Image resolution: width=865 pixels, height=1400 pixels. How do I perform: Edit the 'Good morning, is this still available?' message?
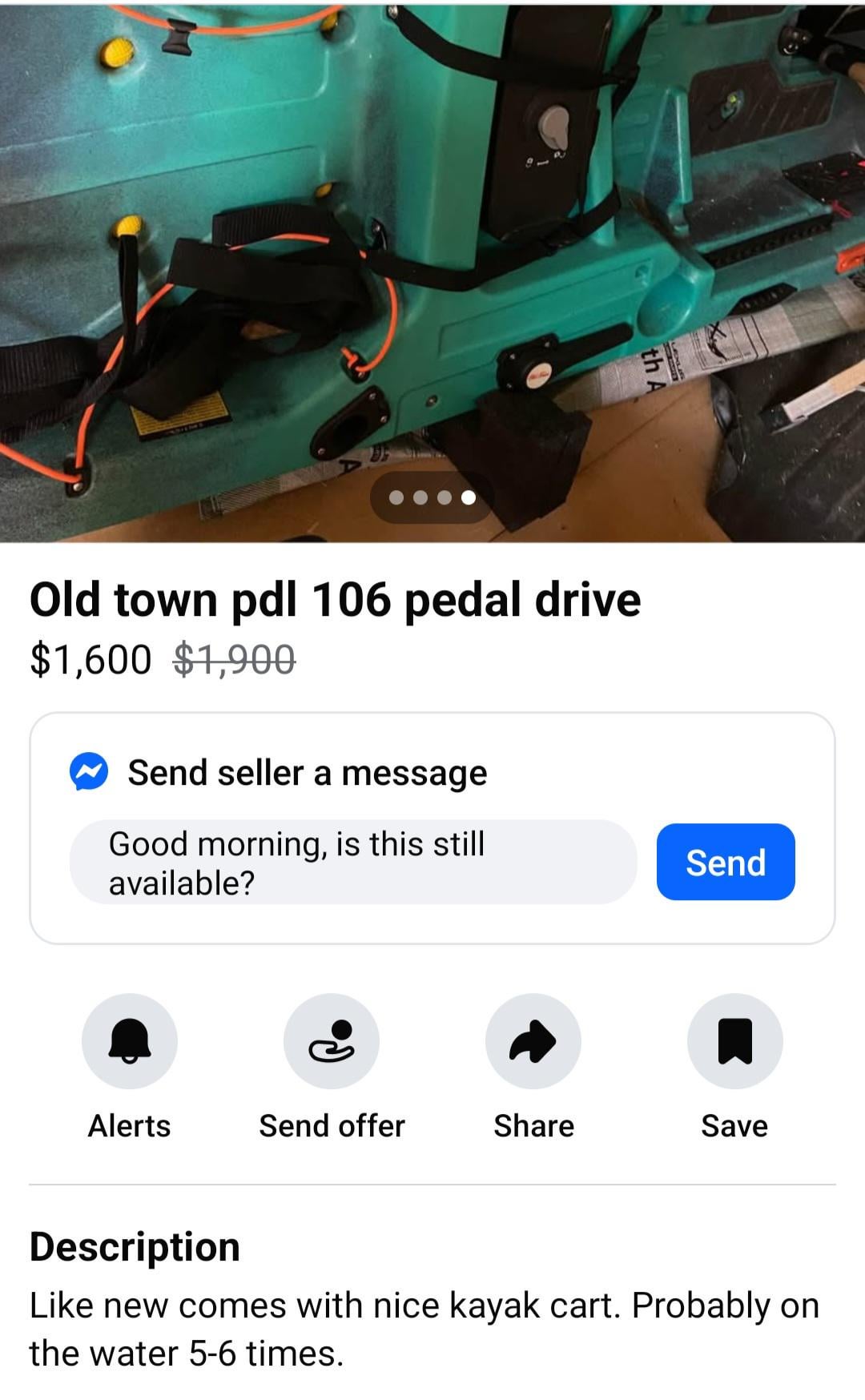pyautogui.click(x=352, y=863)
